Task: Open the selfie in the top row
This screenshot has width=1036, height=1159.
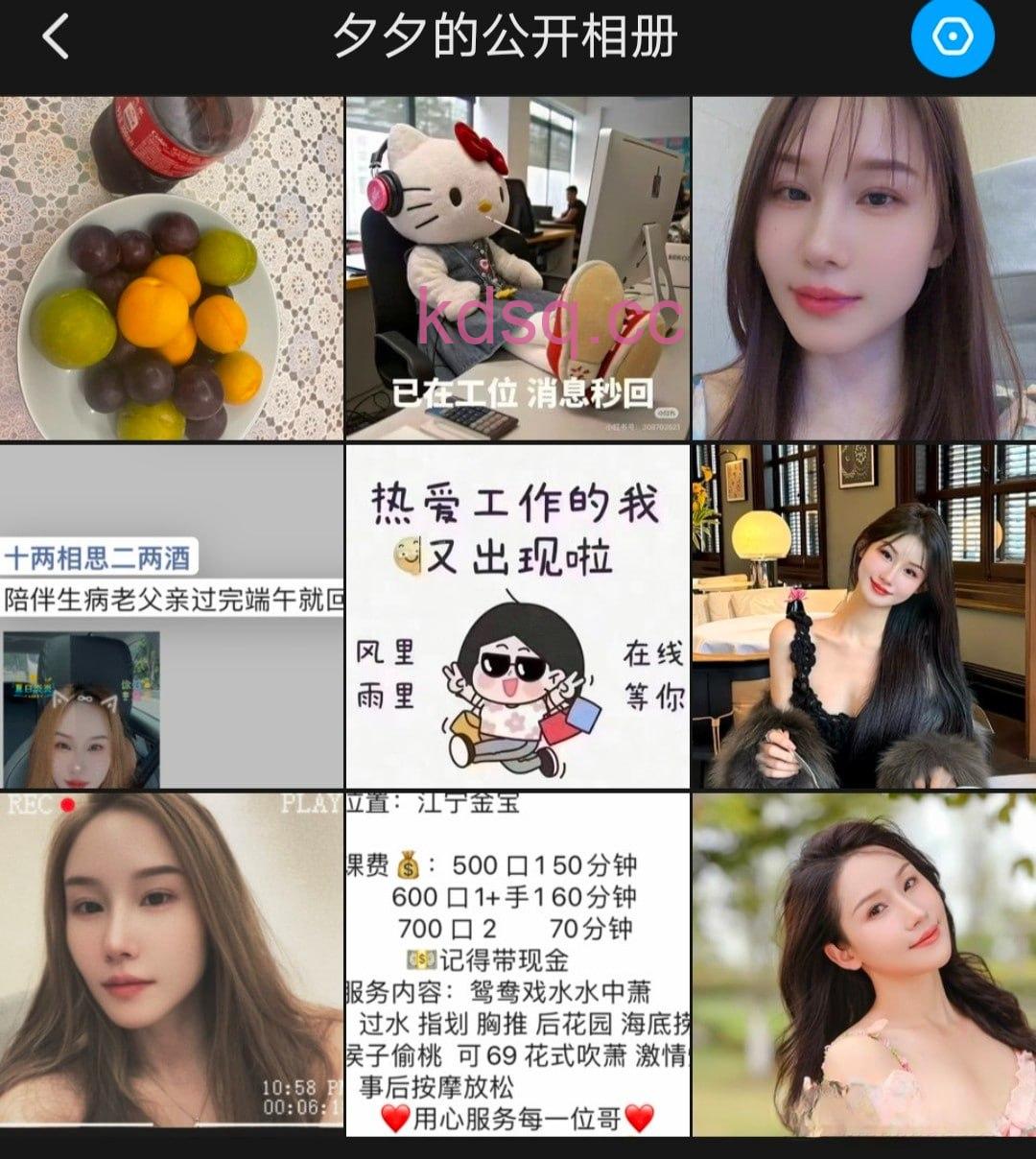Action: pyautogui.click(x=863, y=269)
